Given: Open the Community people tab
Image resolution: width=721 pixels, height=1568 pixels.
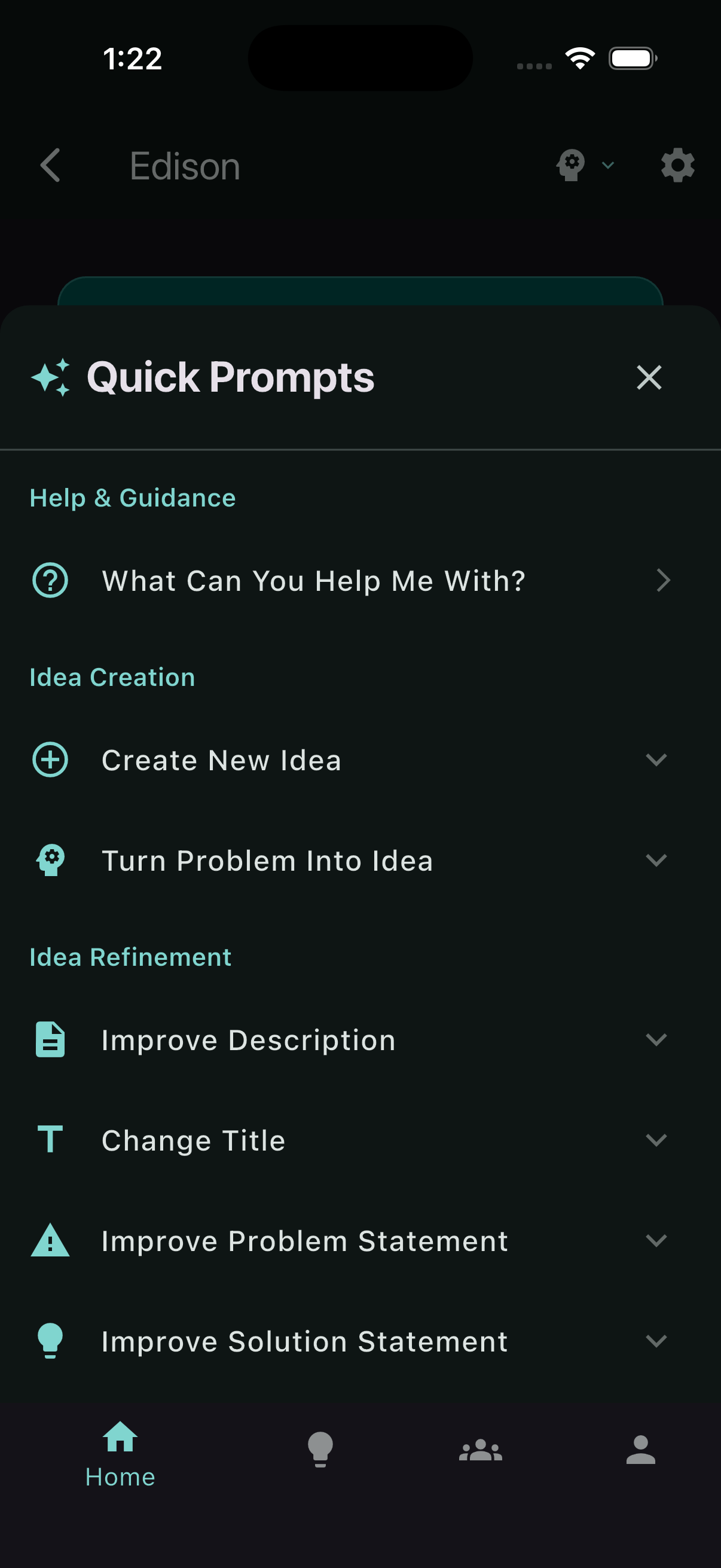Looking at the screenshot, I should click(x=481, y=1451).
